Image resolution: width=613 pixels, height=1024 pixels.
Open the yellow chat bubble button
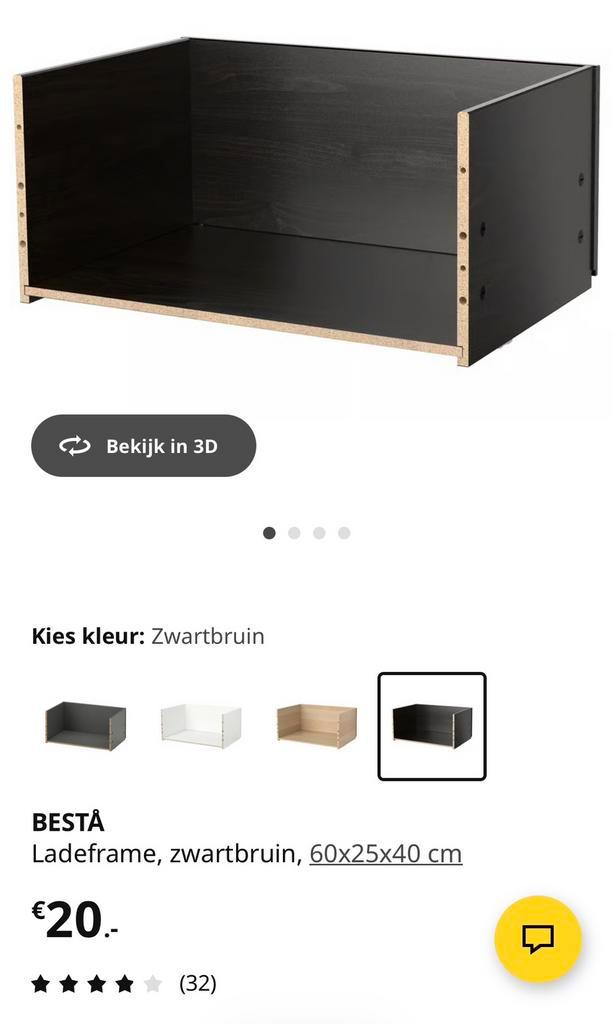pos(538,938)
